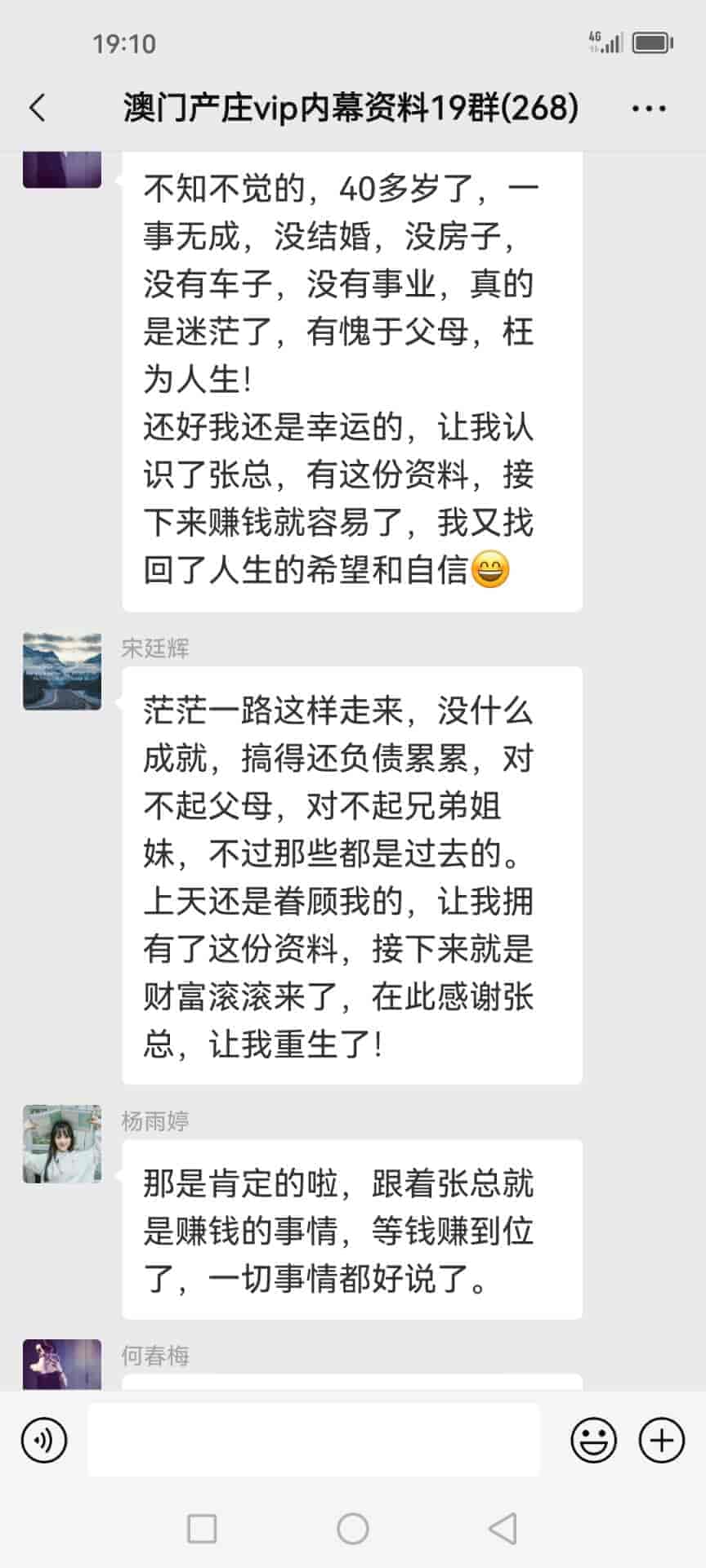This screenshot has width=706, height=1568.
Task: Open the emoji picker
Action: [593, 1440]
